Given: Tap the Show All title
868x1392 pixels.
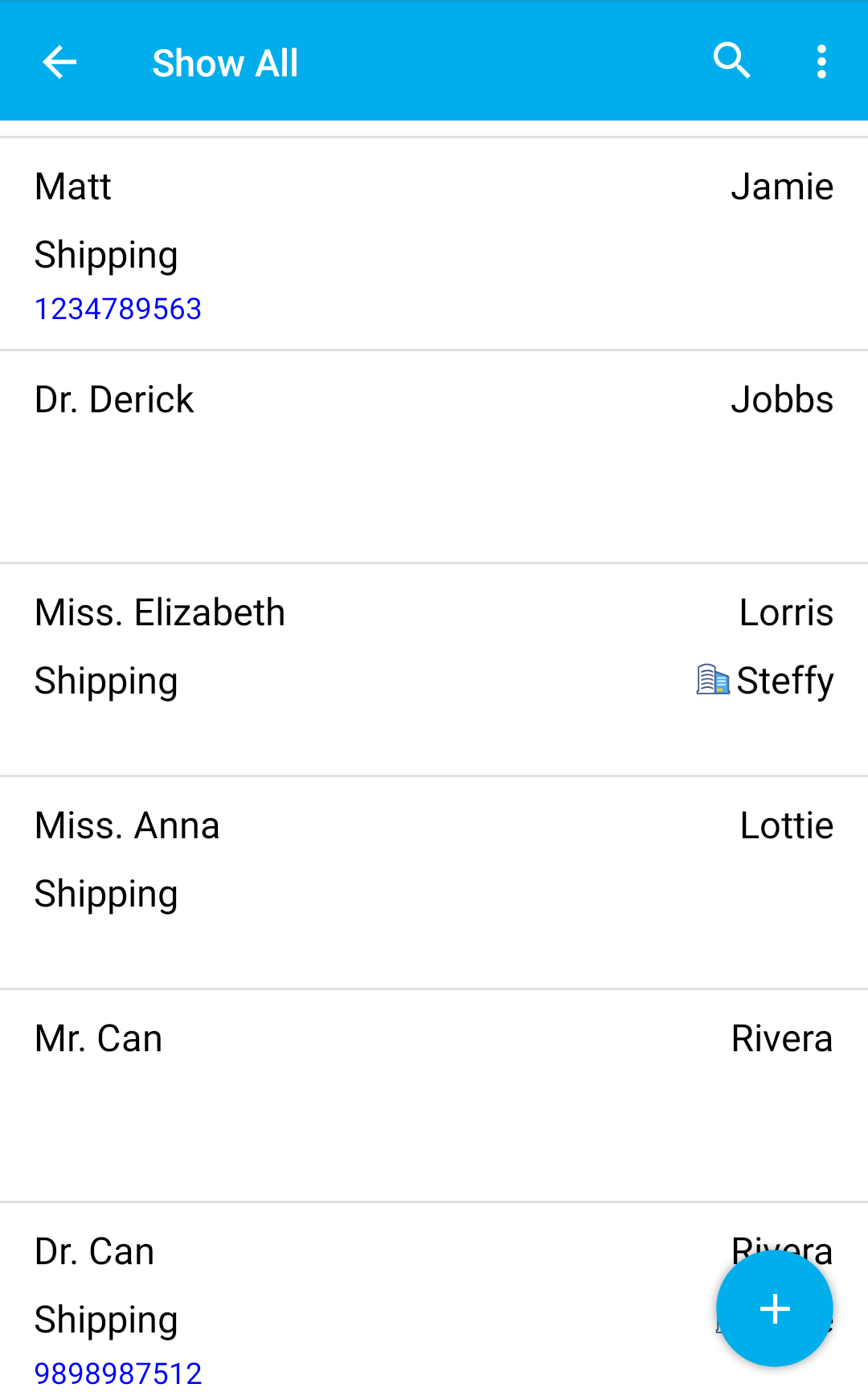Looking at the screenshot, I should 225,62.
